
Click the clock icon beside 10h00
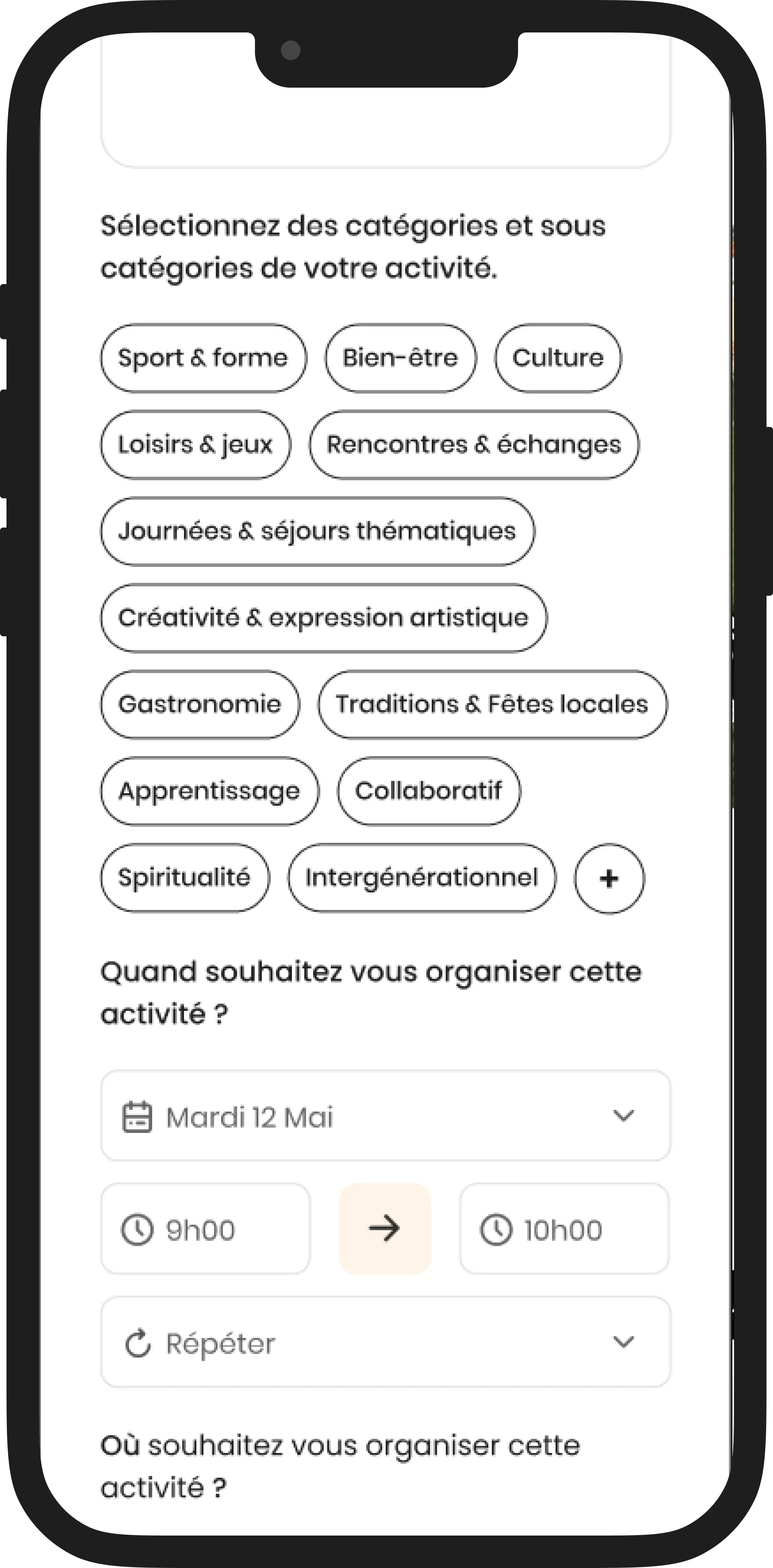pos(498,1229)
